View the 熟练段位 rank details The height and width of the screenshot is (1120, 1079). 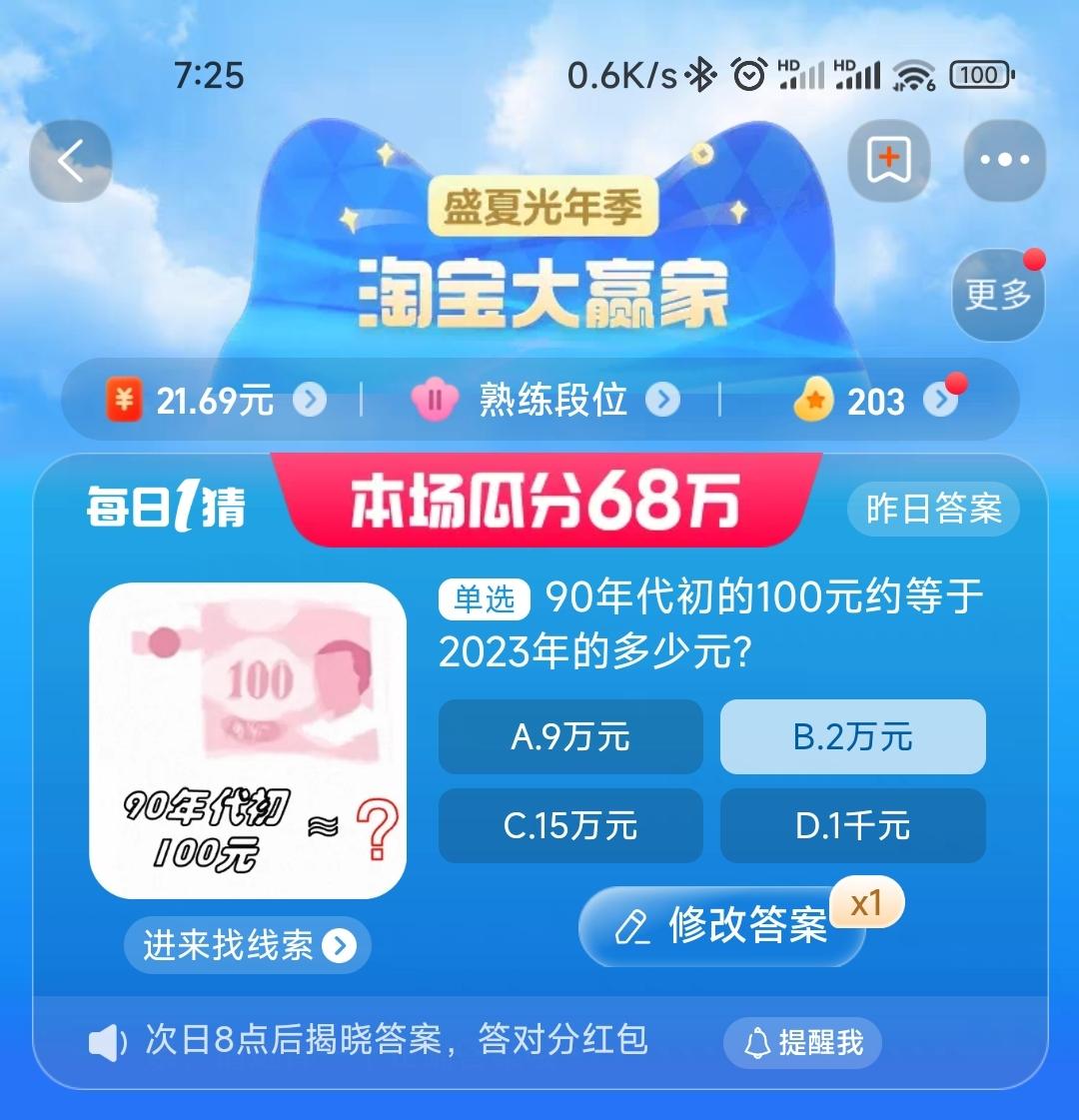(x=545, y=400)
